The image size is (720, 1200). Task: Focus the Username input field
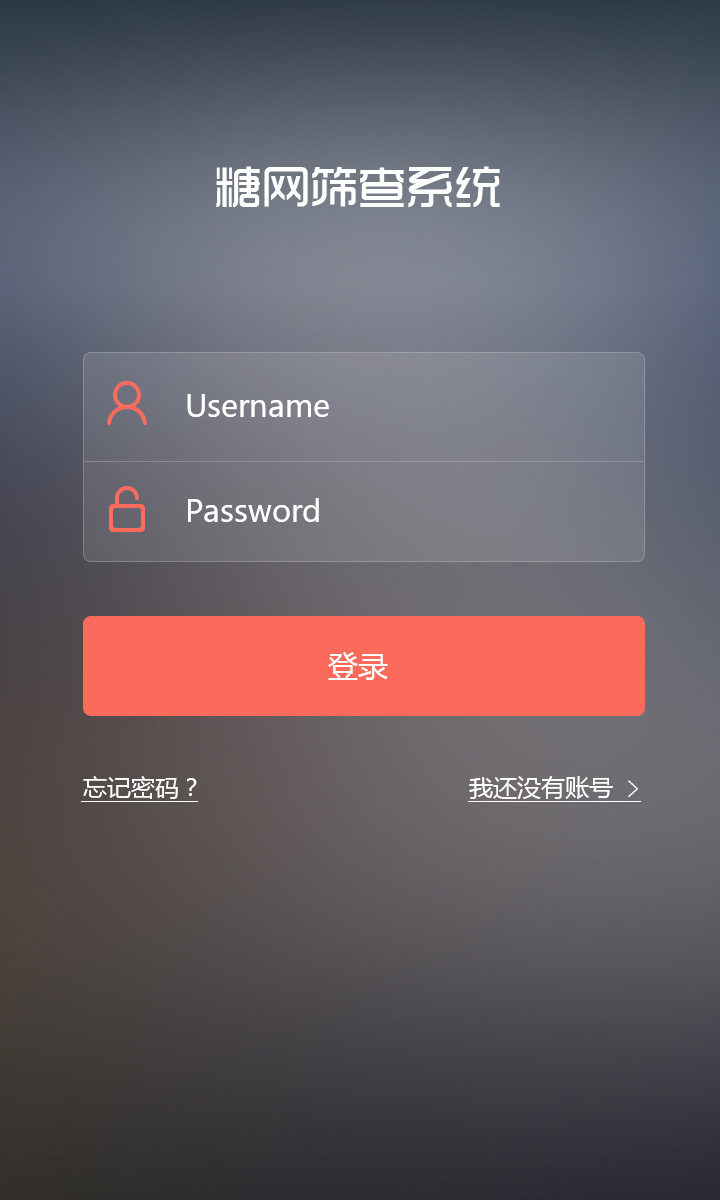(364, 406)
